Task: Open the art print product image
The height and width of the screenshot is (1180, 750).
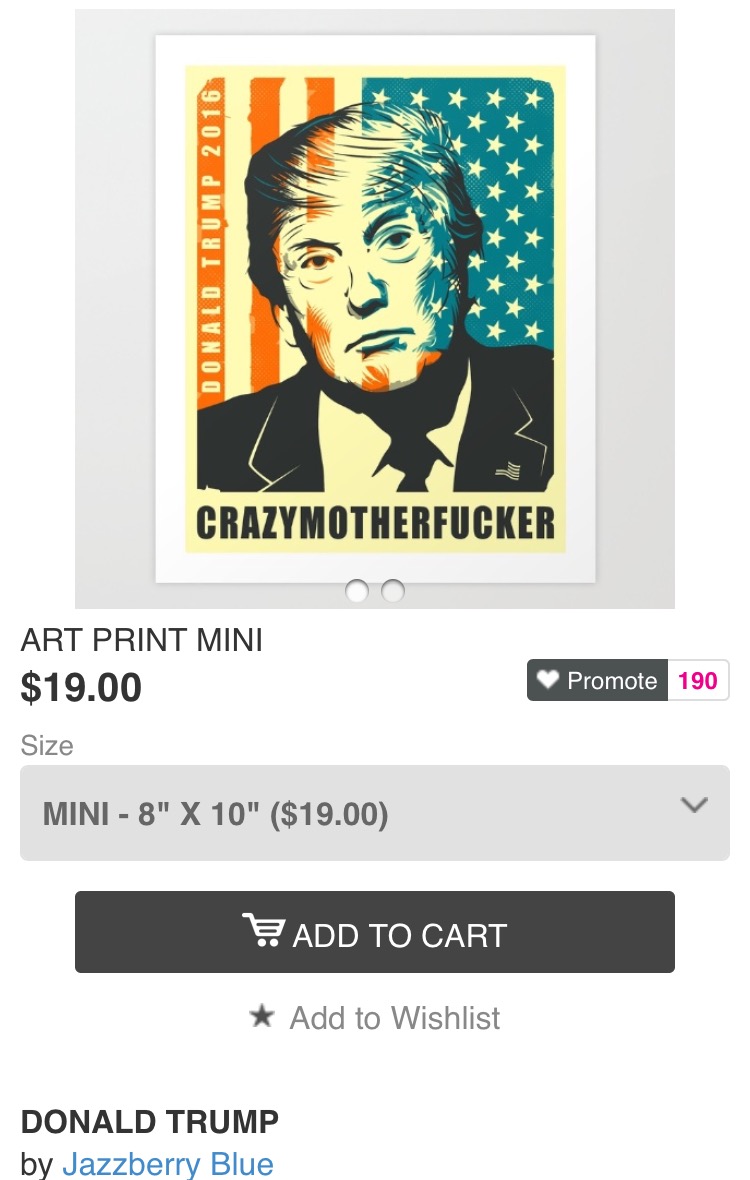Action: tap(375, 300)
